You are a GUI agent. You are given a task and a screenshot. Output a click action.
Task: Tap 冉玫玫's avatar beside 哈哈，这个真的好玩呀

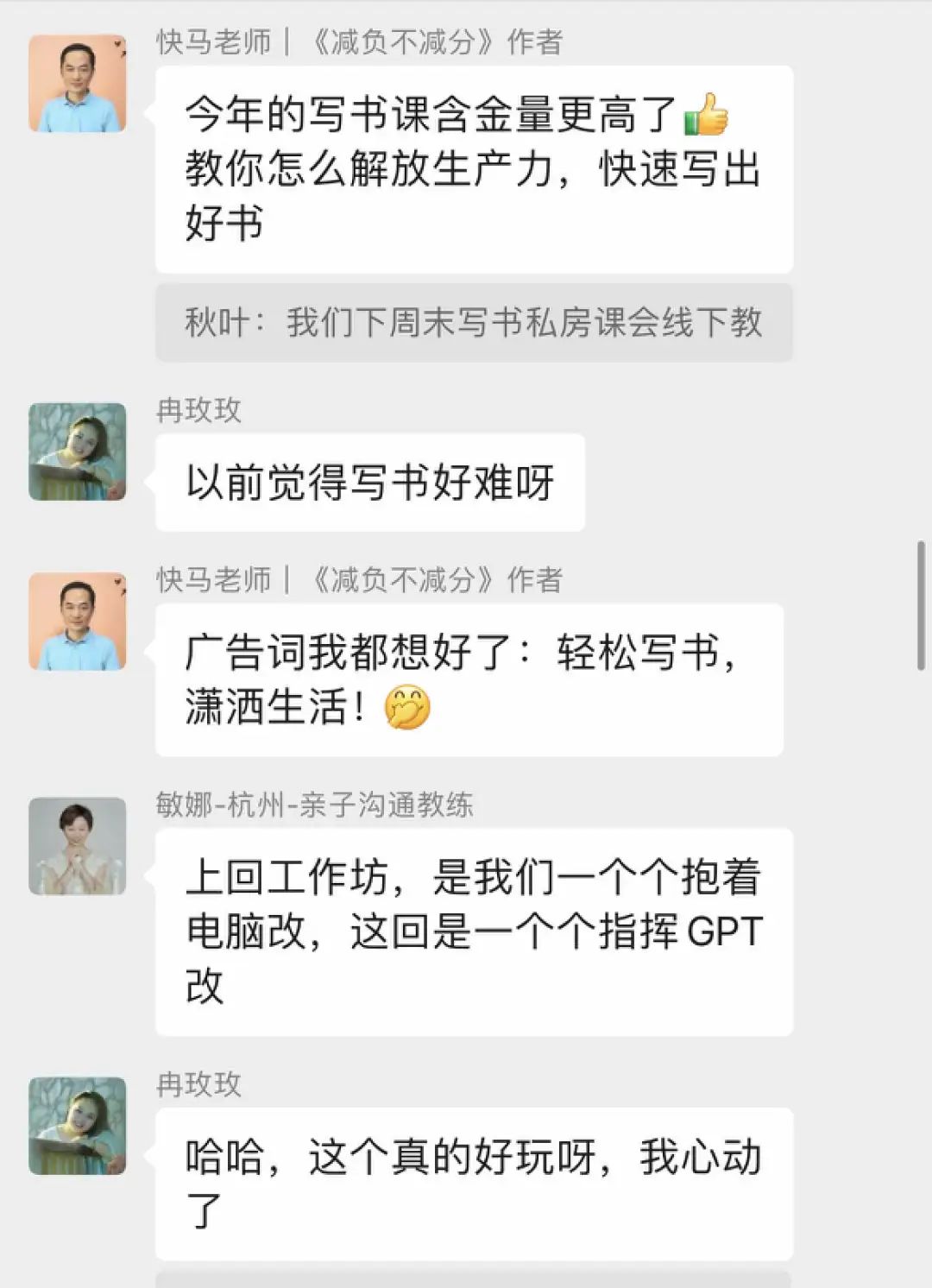point(78,1126)
